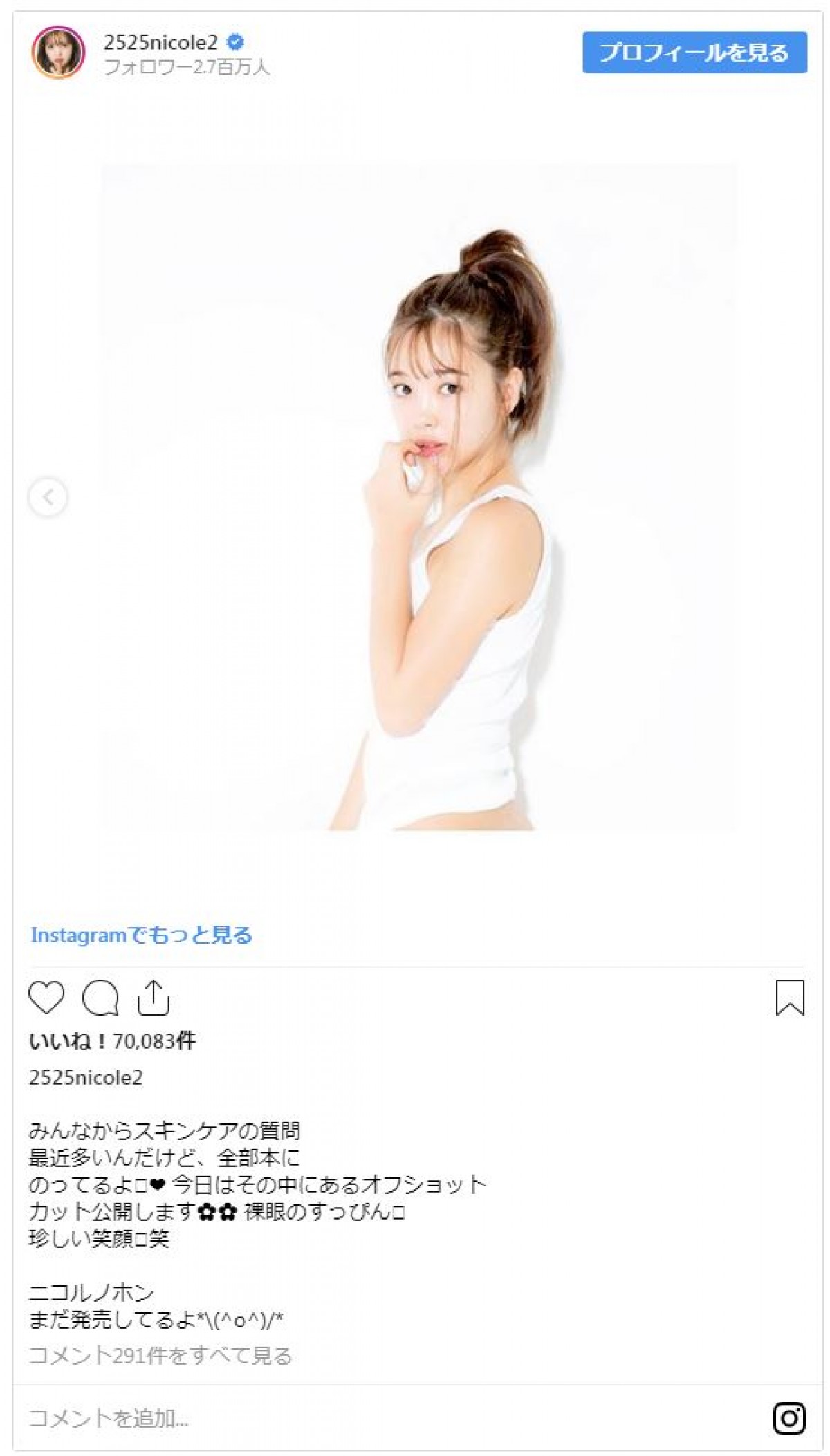Open the 2525nicole2 profile avatar

coord(58,53)
